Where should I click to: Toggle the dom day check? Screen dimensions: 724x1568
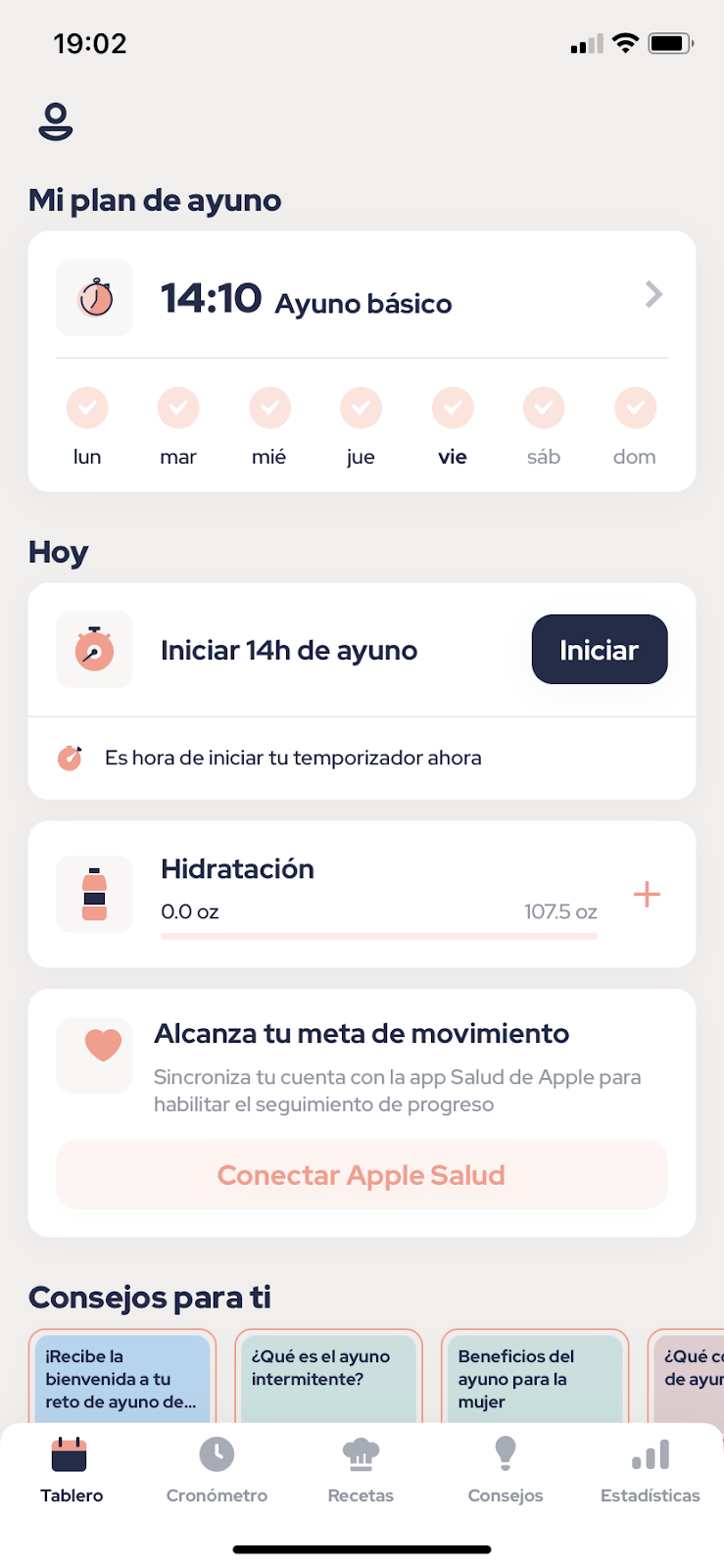click(x=635, y=408)
